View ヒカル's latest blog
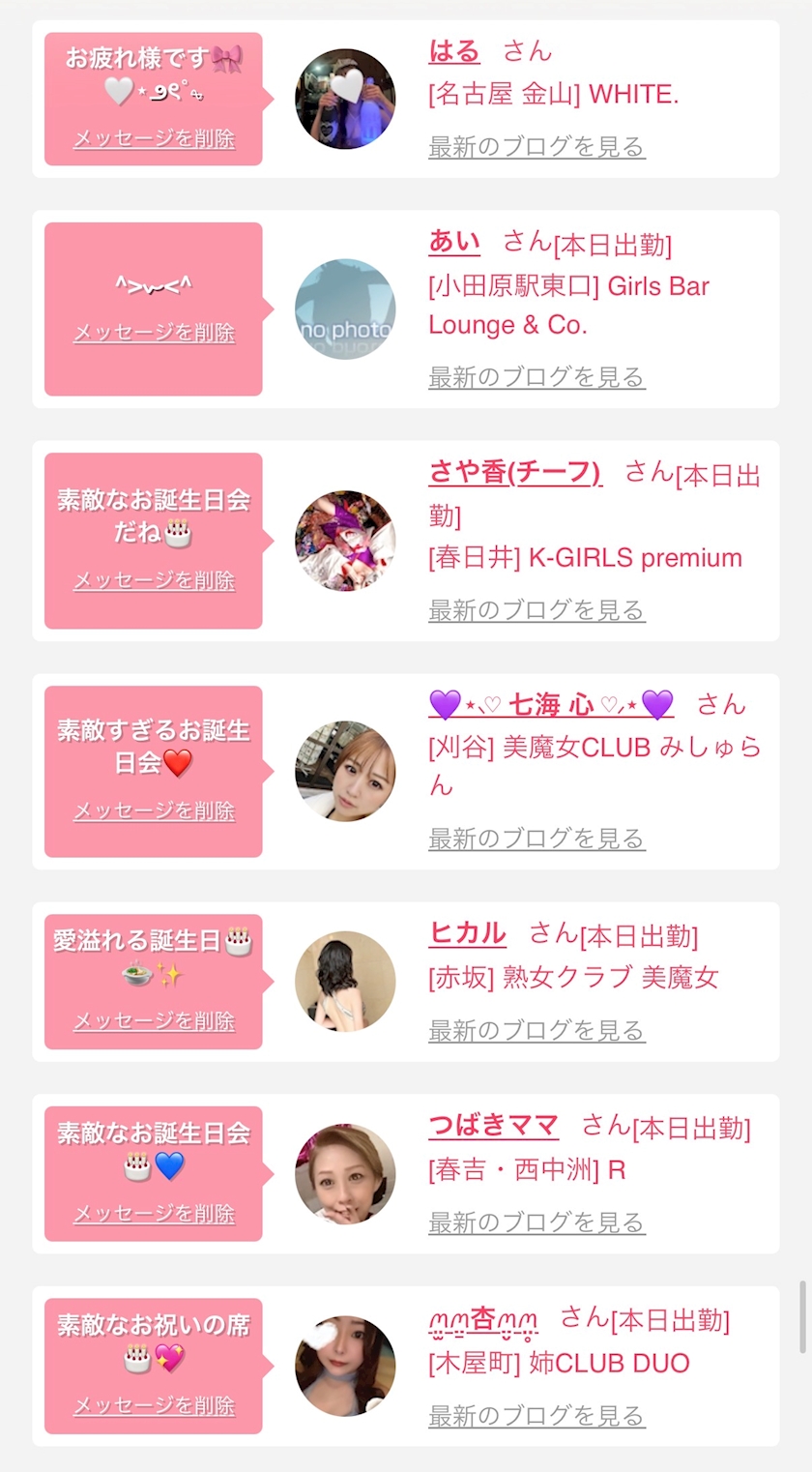812x1472 pixels. [x=536, y=1031]
